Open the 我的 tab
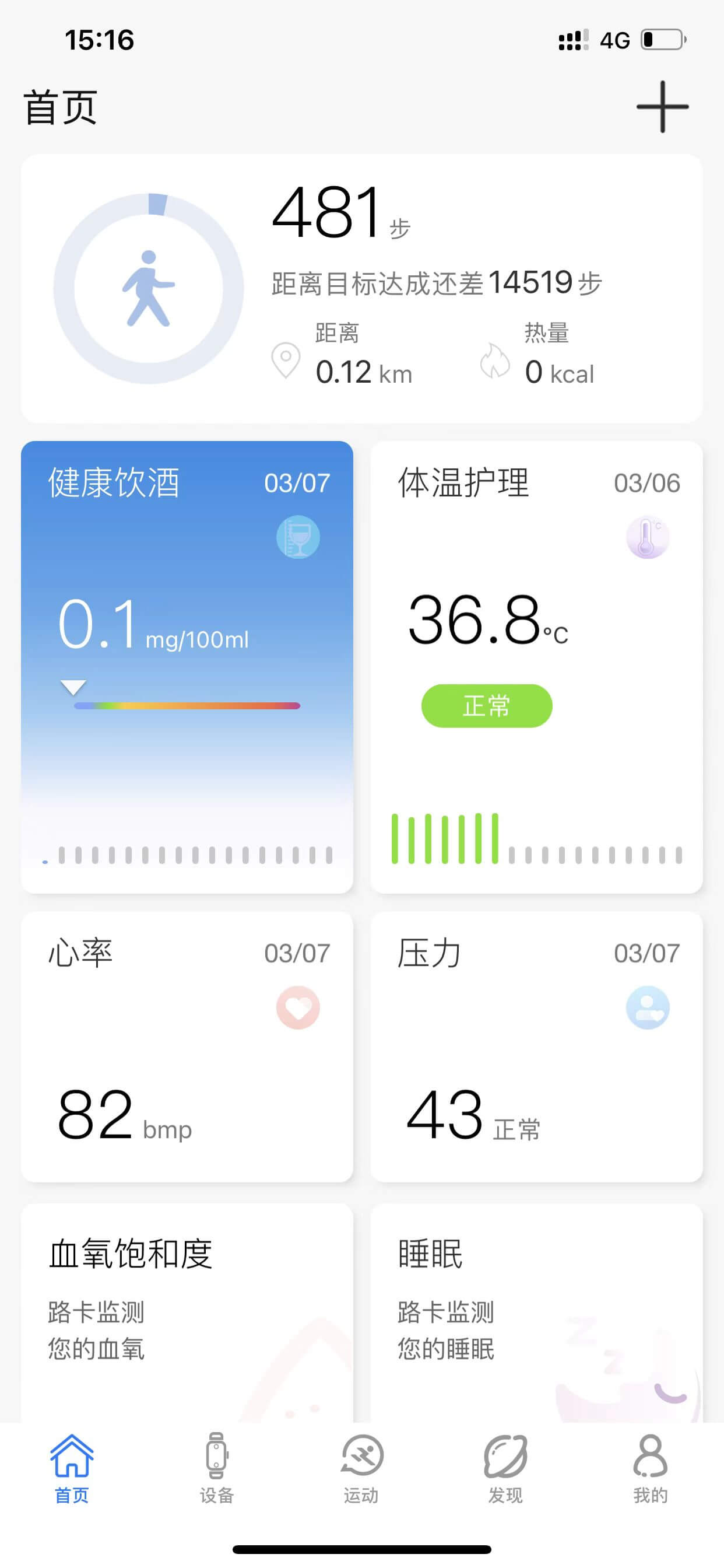Image resolution: width=724 pixels, height=1568 pixels. [x=650, y=1468]
